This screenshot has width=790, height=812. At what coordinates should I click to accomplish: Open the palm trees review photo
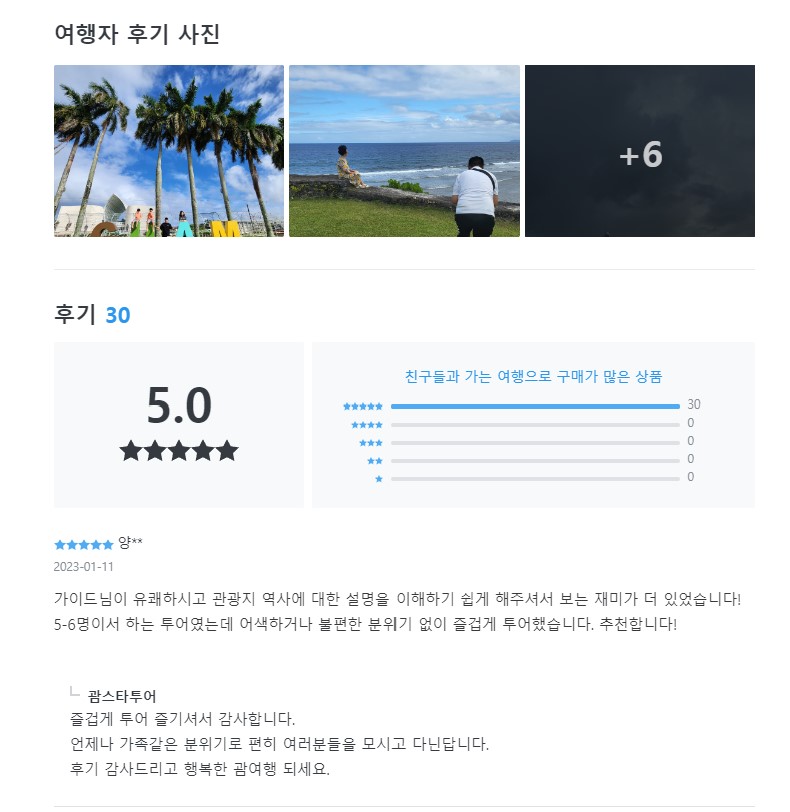click(x=168, y=151)
